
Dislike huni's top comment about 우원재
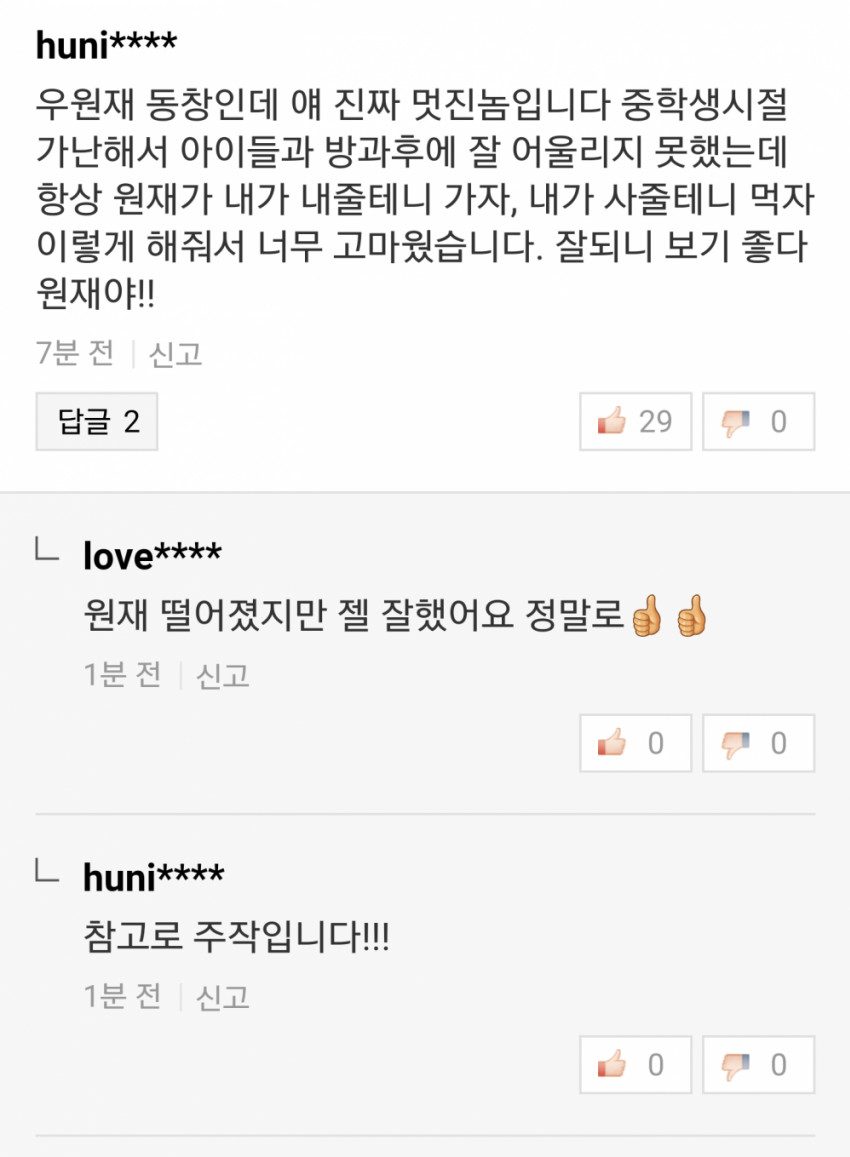[x=758, y=421]
